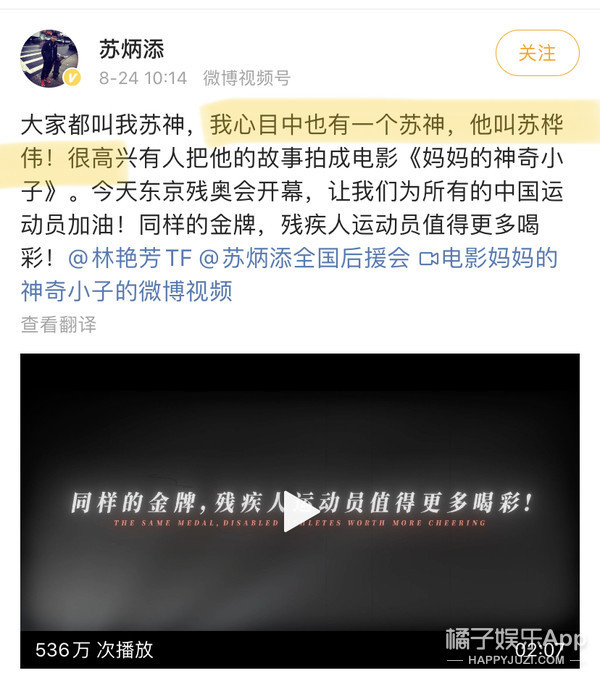Open 苏炳添's profile avatar

click(49, 59)
